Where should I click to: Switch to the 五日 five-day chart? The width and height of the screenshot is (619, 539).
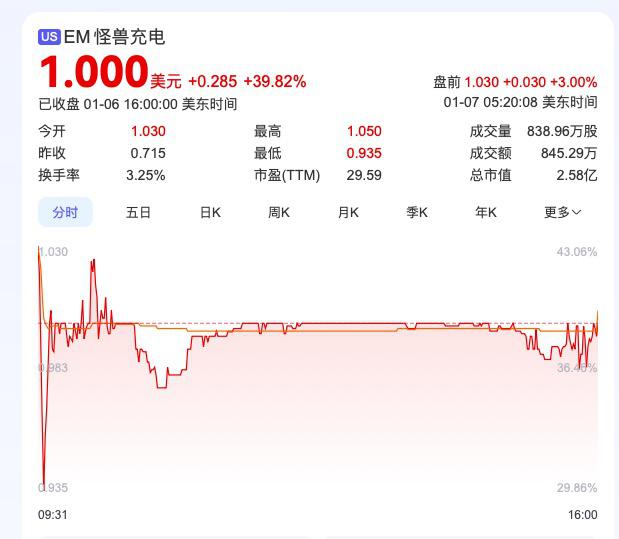pyautogui.click(x=138, y=212)
